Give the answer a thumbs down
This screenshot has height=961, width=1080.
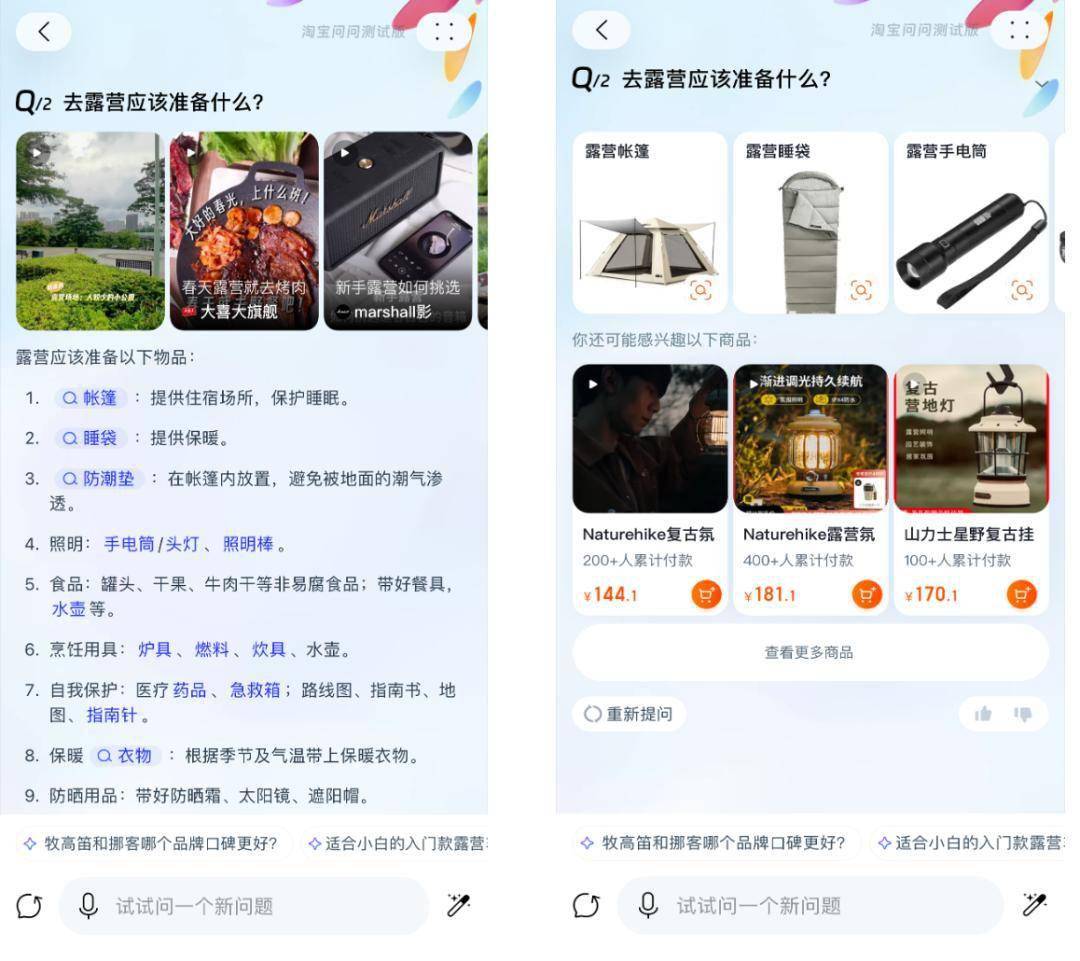pos(1022,714)
